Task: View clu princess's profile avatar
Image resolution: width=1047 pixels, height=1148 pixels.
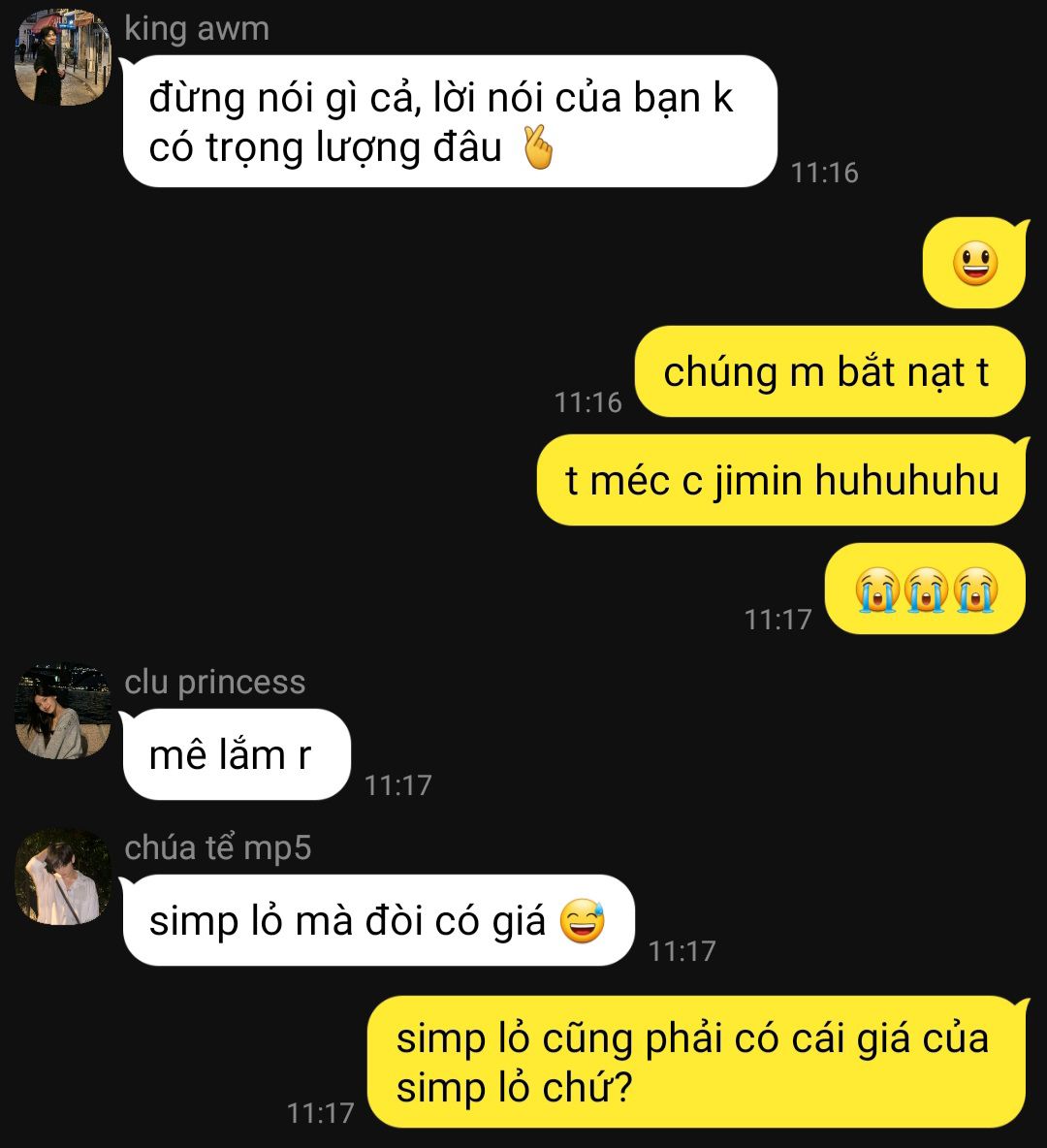Action: [x=63, y=711]
